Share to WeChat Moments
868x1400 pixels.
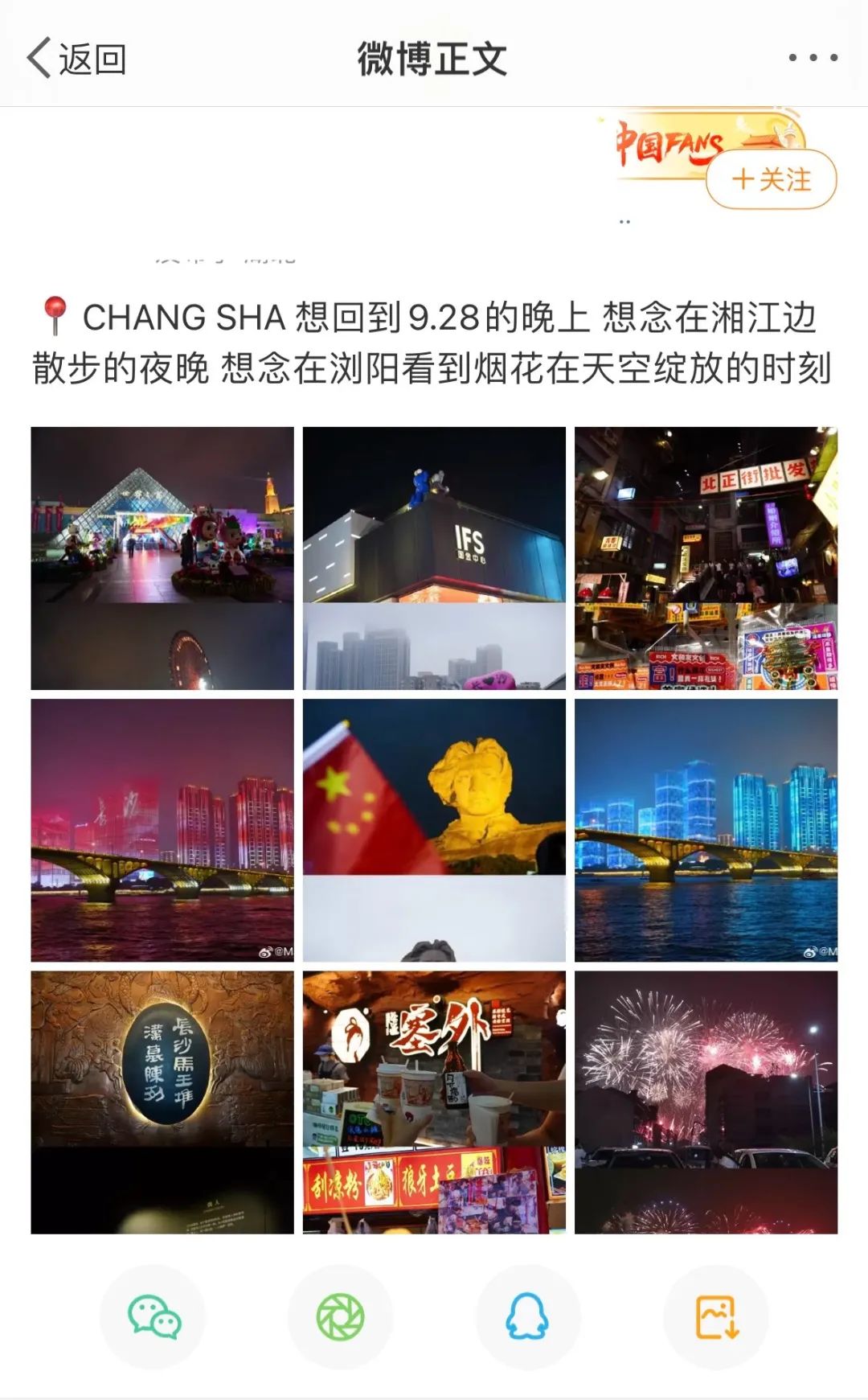click(x=341, y=1317)
